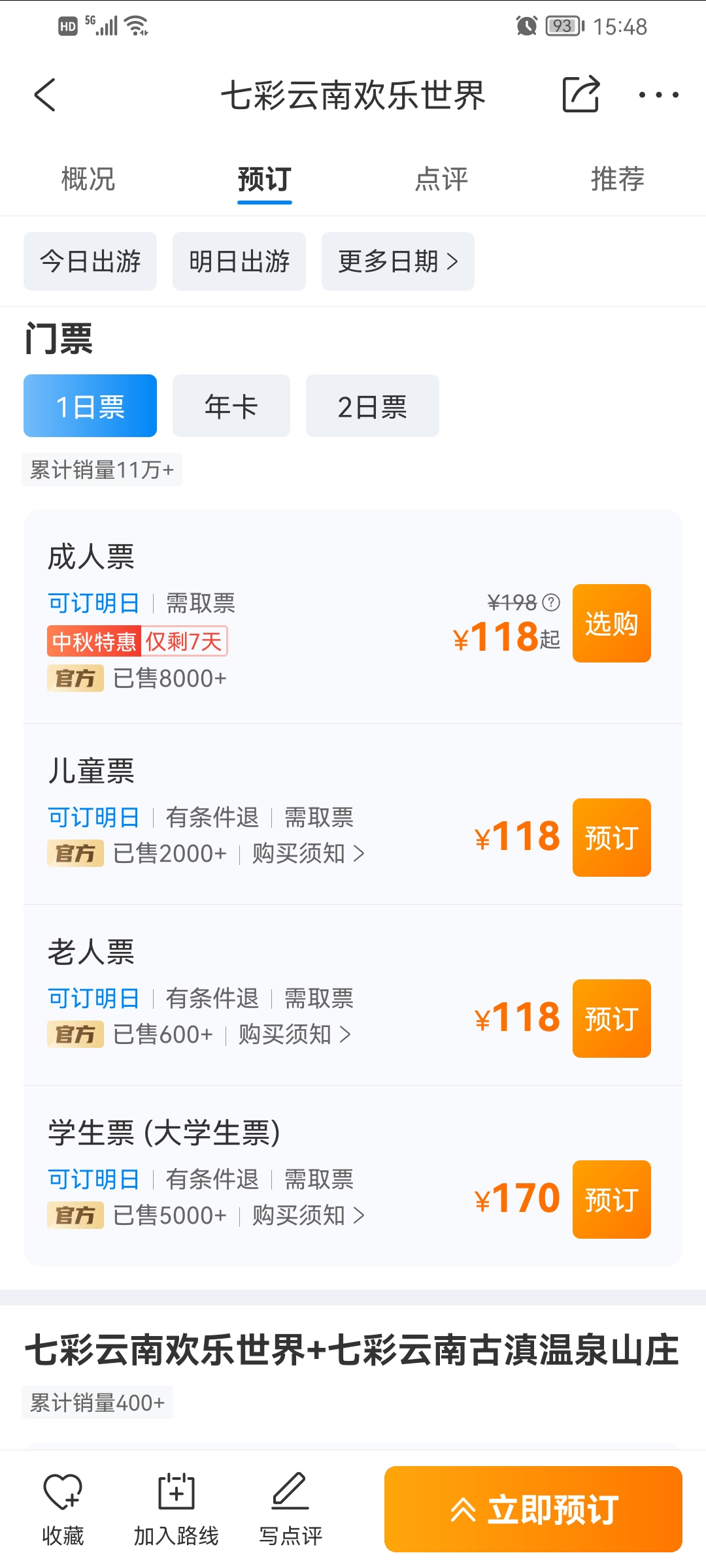Book the 老人票 with 预订
Image resolution: width=706 pixels, height=1568 pixels.
click(612, 1019)
